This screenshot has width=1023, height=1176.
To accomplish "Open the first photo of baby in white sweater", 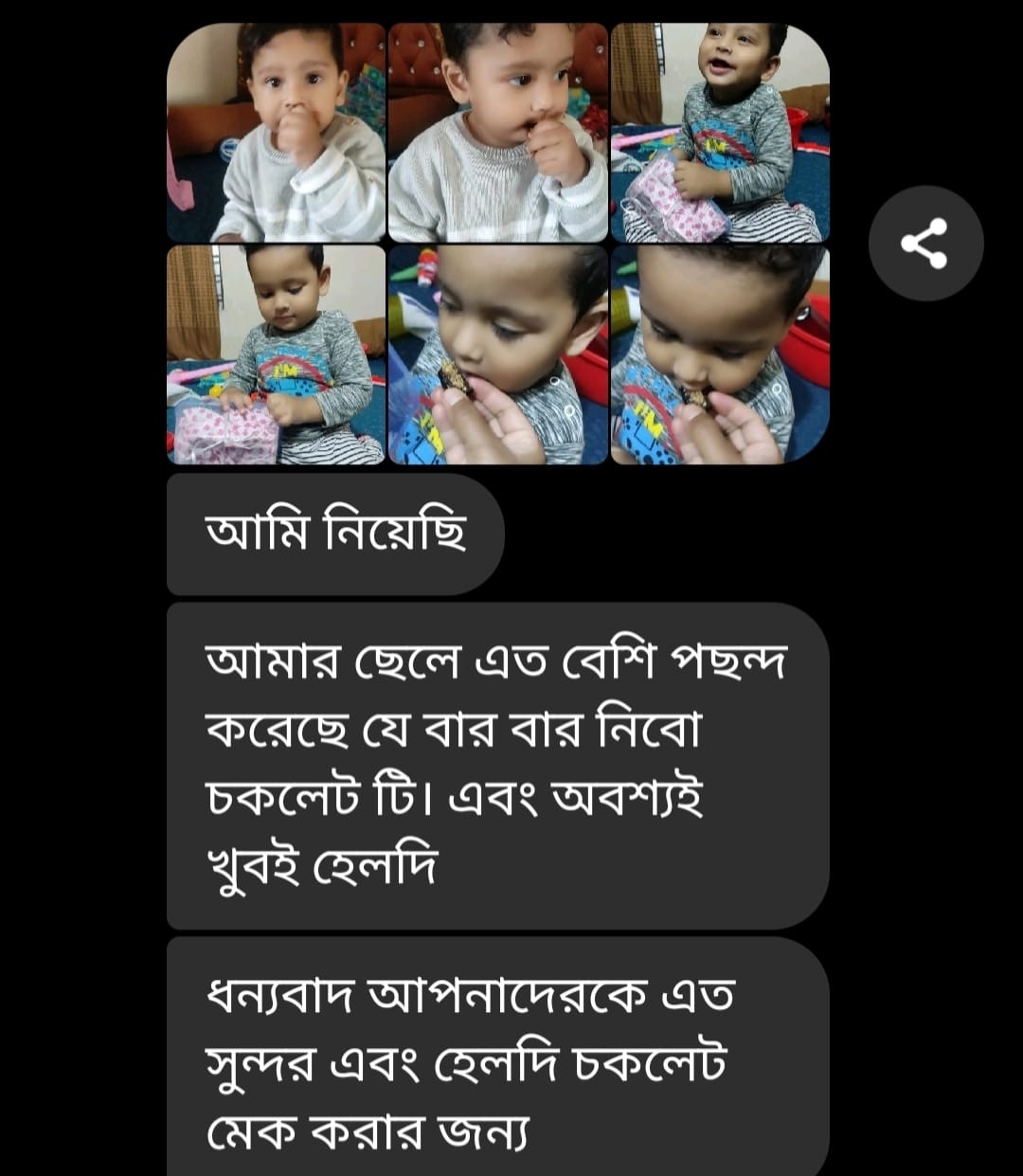I will pyautogui.click(x=276, y=133).
